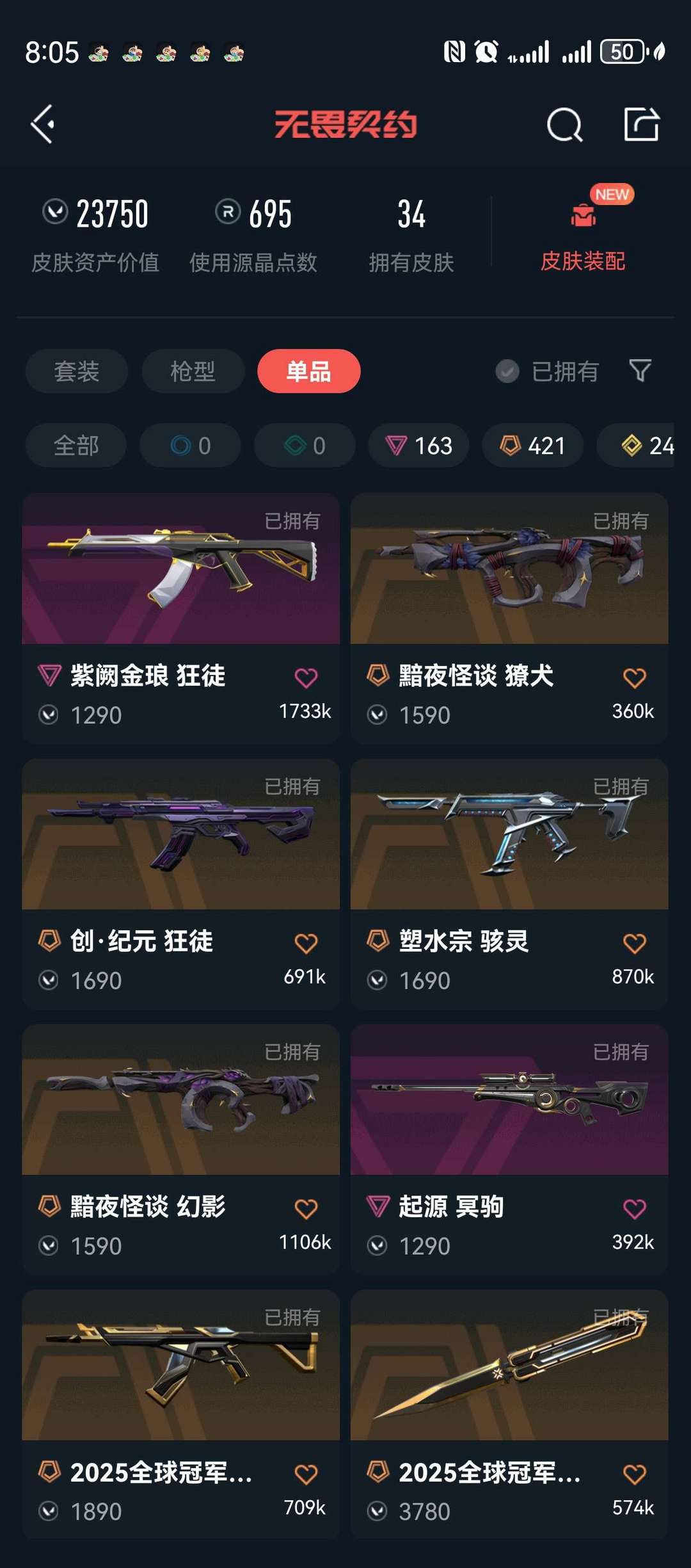
Task: Switch to the 套装 tab
Action: [75, 371]
